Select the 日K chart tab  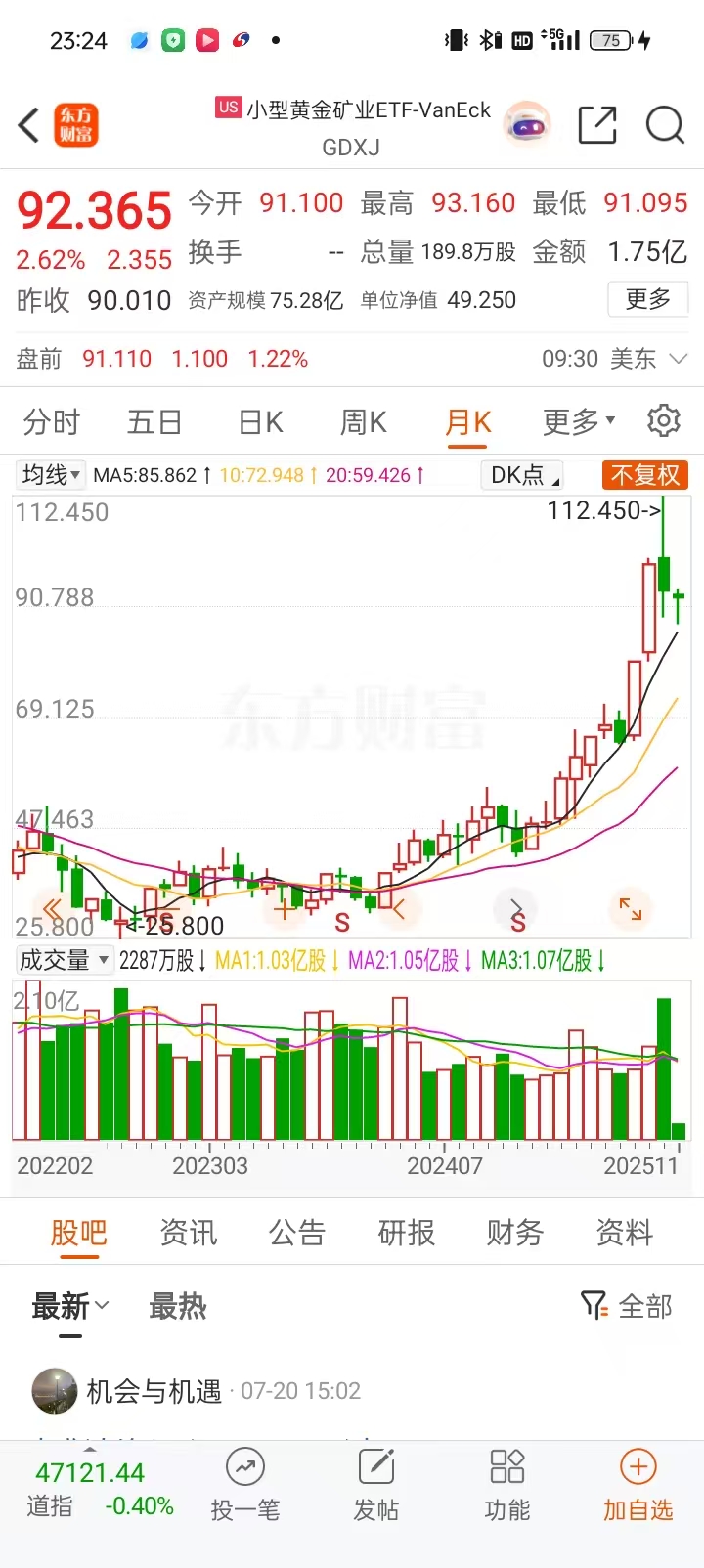point(260,422)
